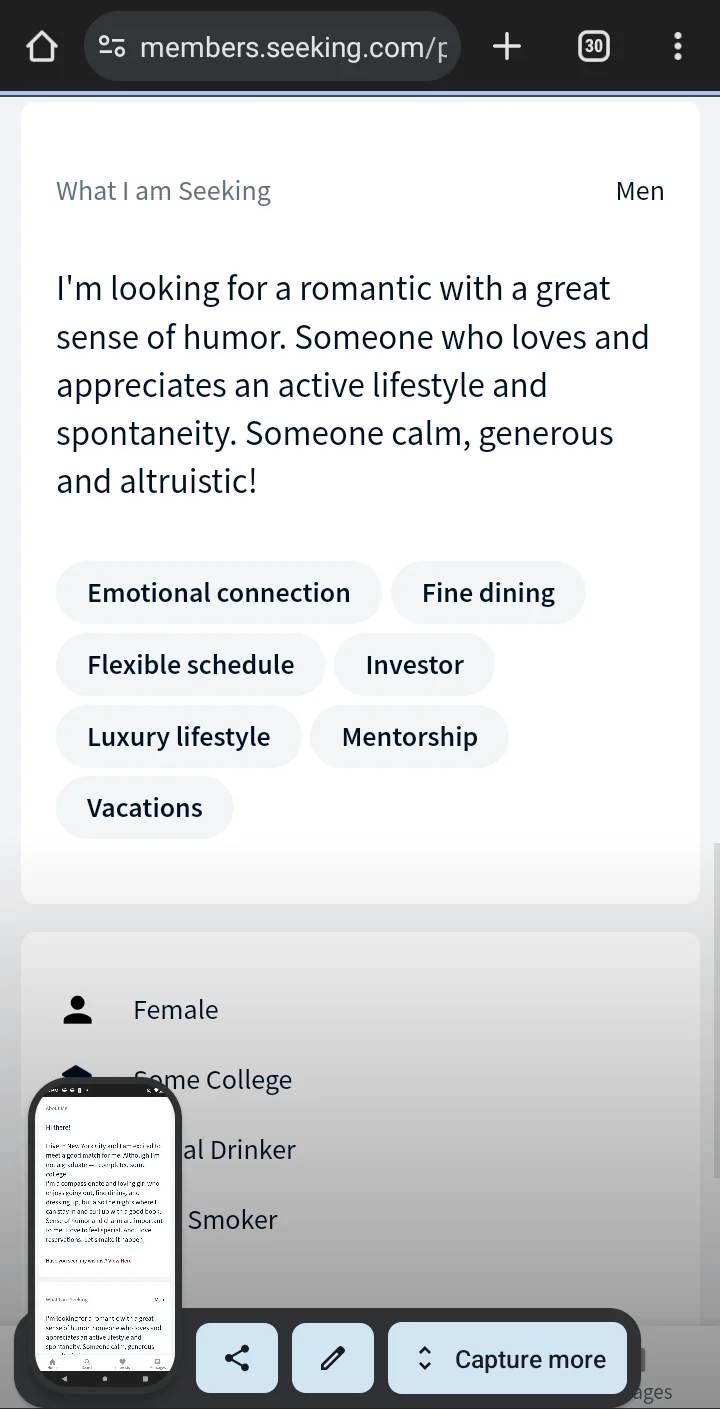Share the captured screenshot
This screenshot has height=1409, width=720.
point(237,1358)
